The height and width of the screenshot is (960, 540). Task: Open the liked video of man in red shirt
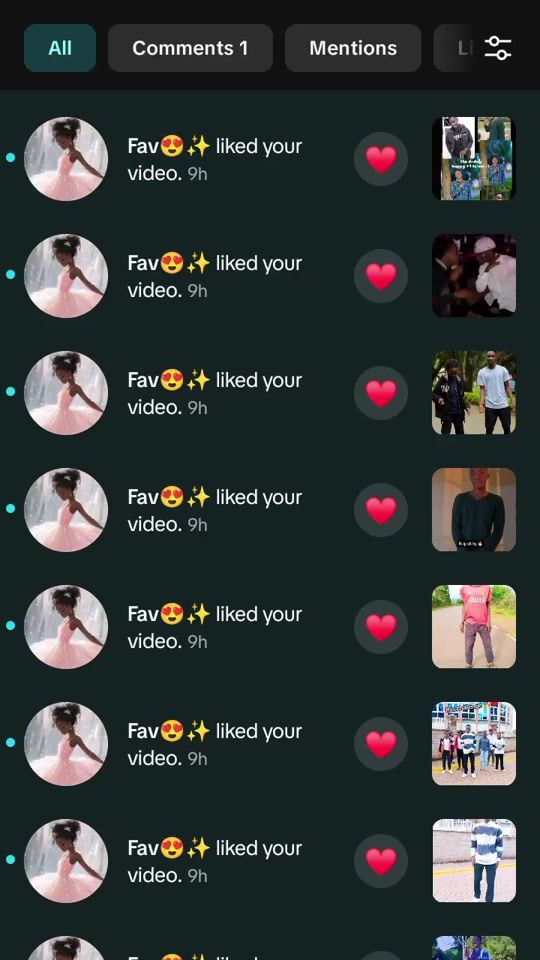pyautogui.click(x=474, y=626)
